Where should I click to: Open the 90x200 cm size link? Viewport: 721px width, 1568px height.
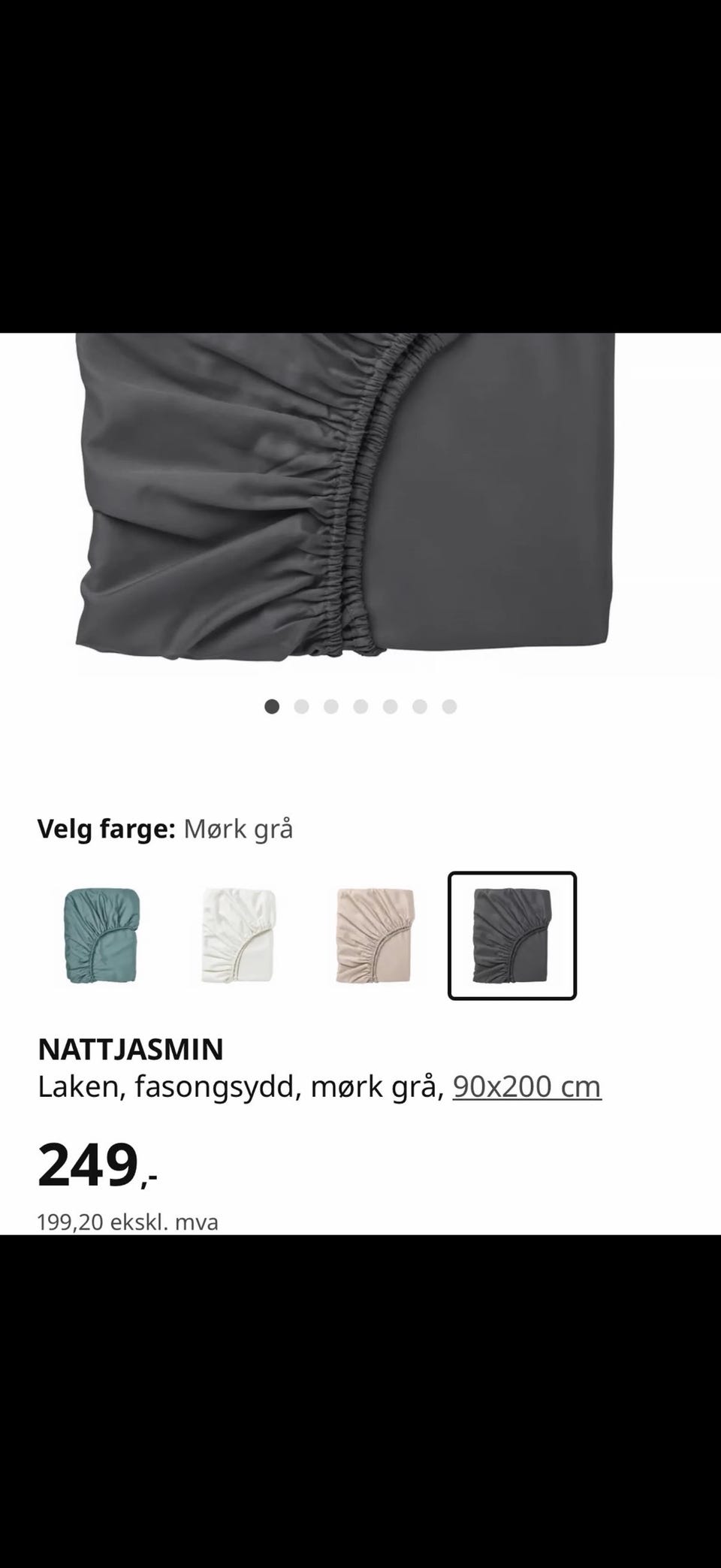(x=527, y=1086)
